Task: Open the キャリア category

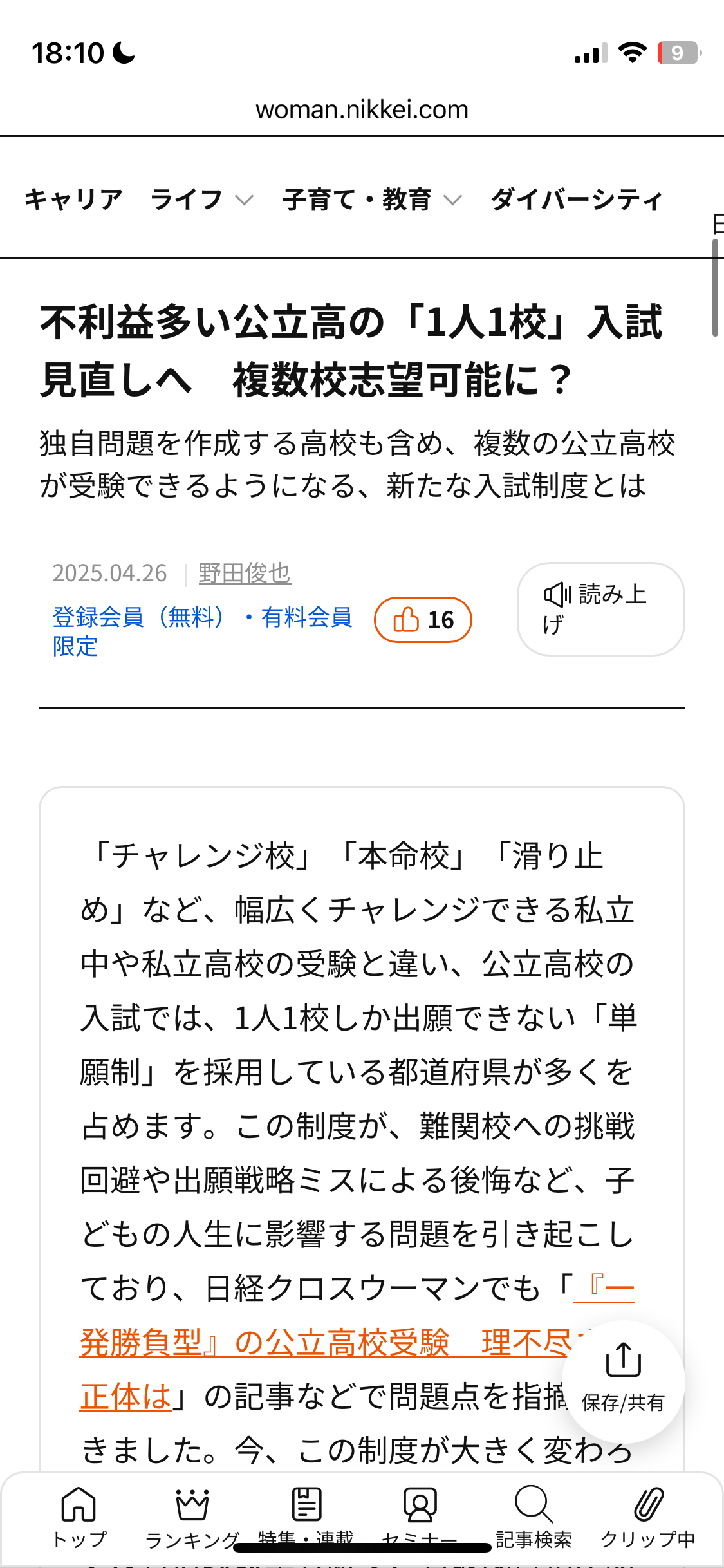Action: (x=73, y=200)
